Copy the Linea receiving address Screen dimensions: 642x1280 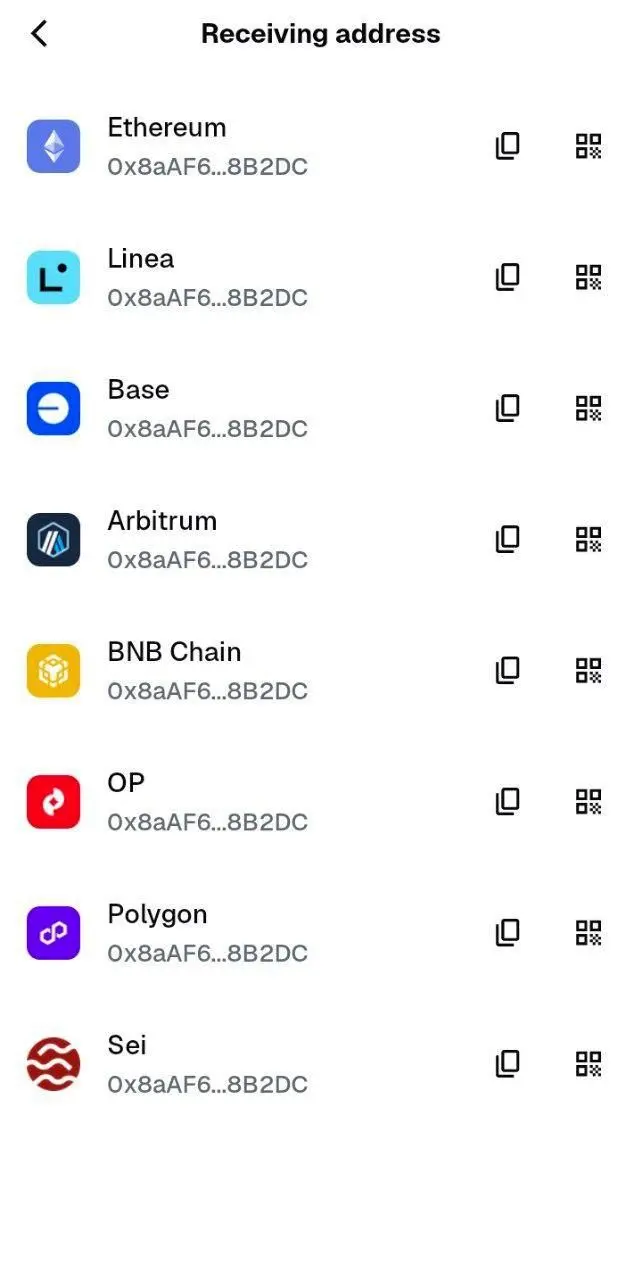pos(508,277)
